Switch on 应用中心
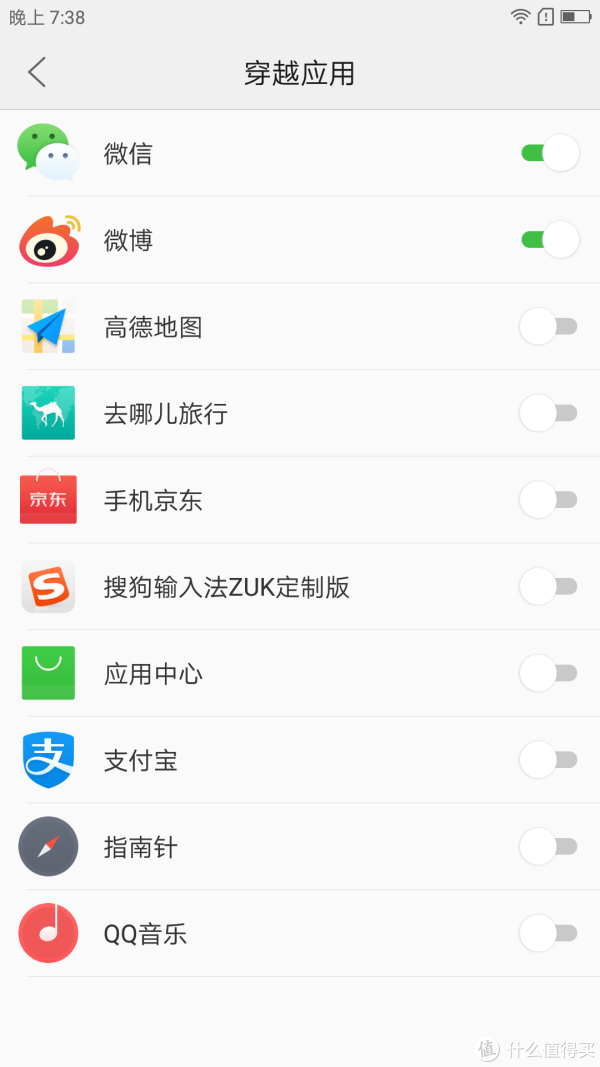Image resolution: width=600 pixels, height=1067 pixels. point(548,673)
